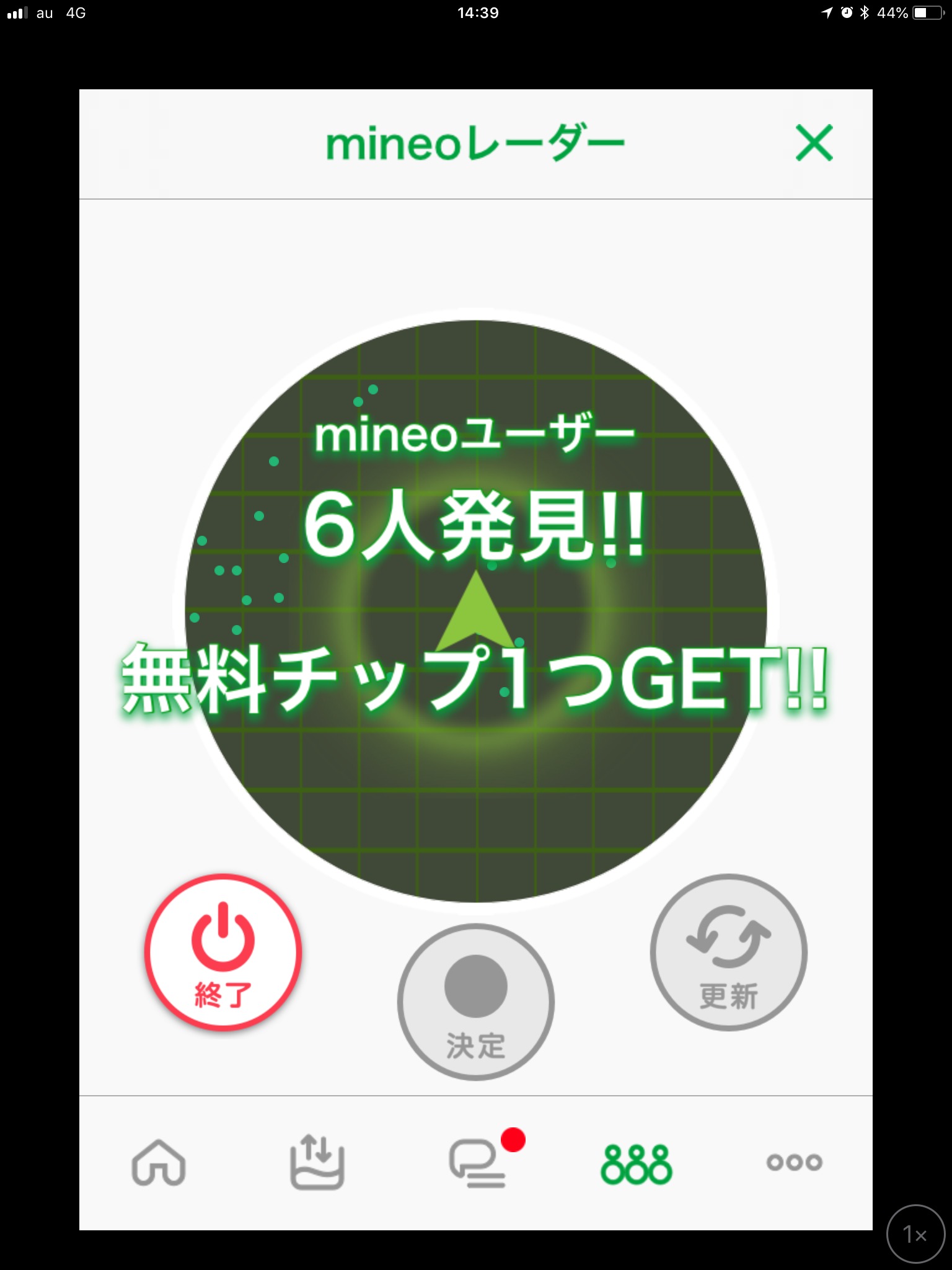Switch to the green people community tab

(636, 1164)
